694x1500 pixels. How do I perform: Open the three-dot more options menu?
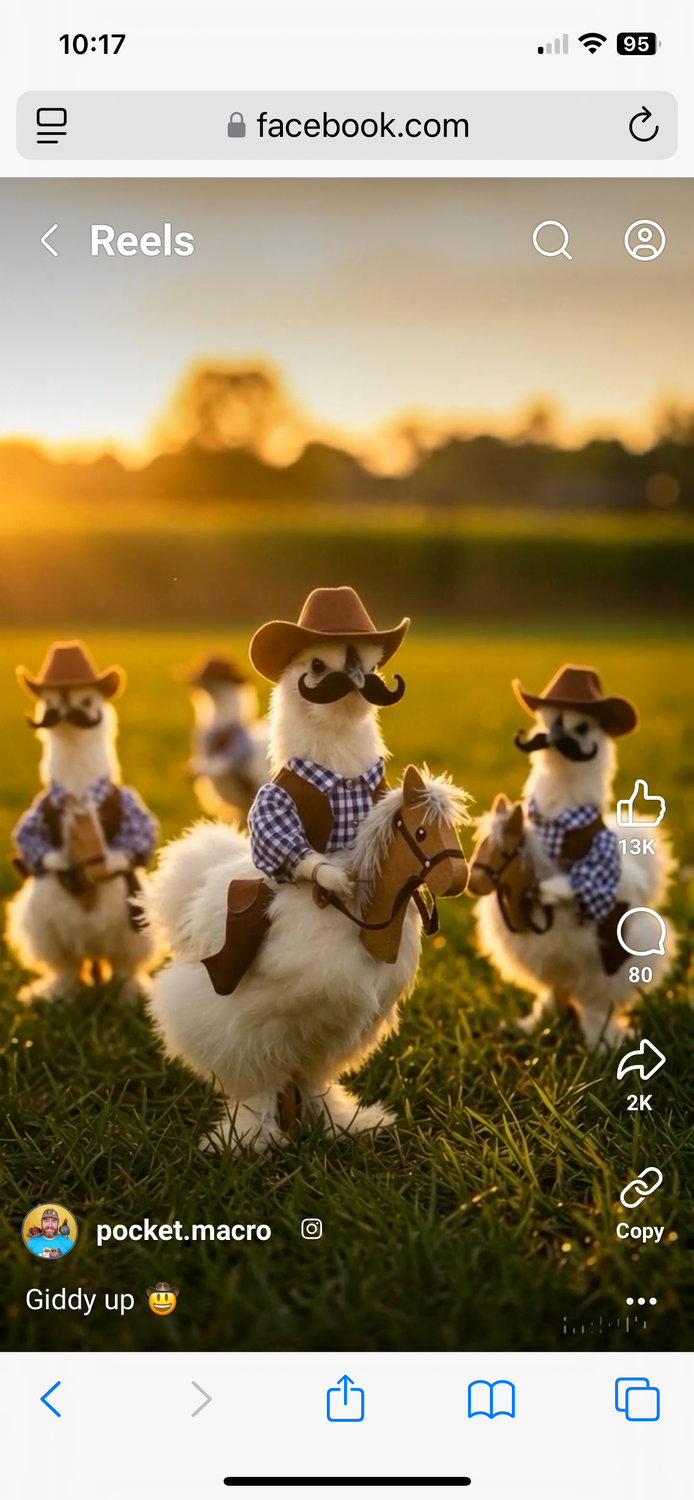640,1301
